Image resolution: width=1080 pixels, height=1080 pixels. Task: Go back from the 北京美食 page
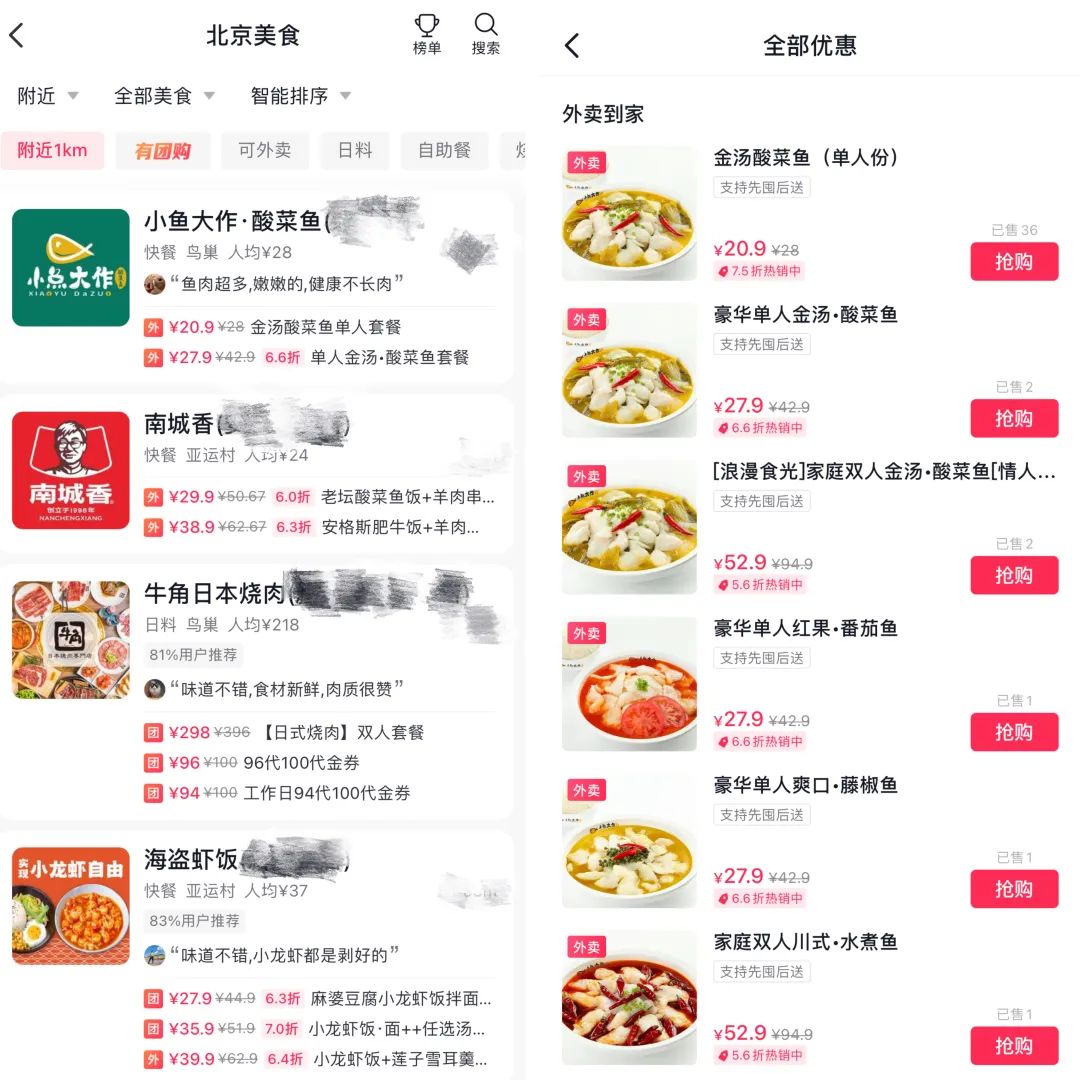tap(17, 36)
